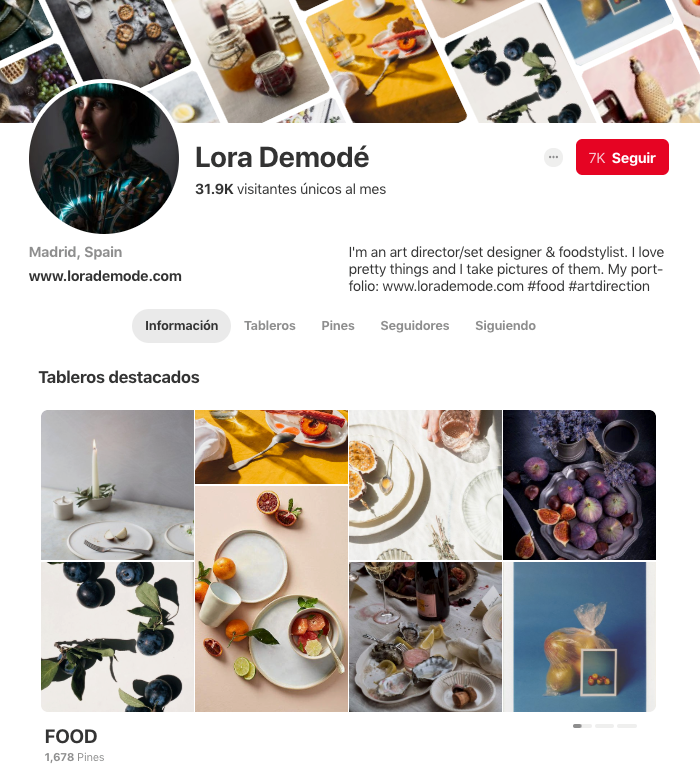Open the three-dot options menu
This screenshot has width=700, height=771.
[553, 157]
